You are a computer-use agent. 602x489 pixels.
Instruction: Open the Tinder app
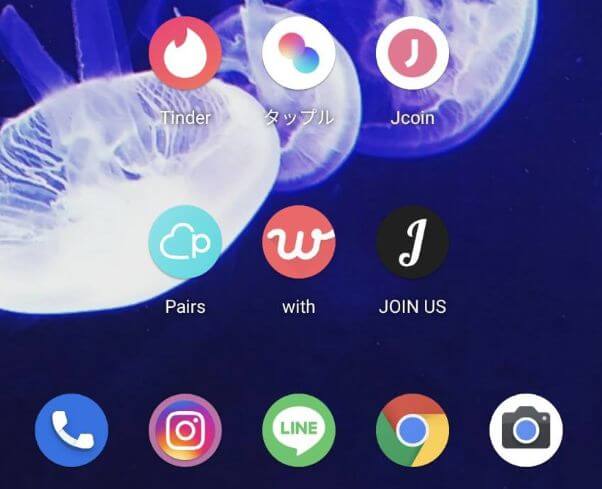185,53
